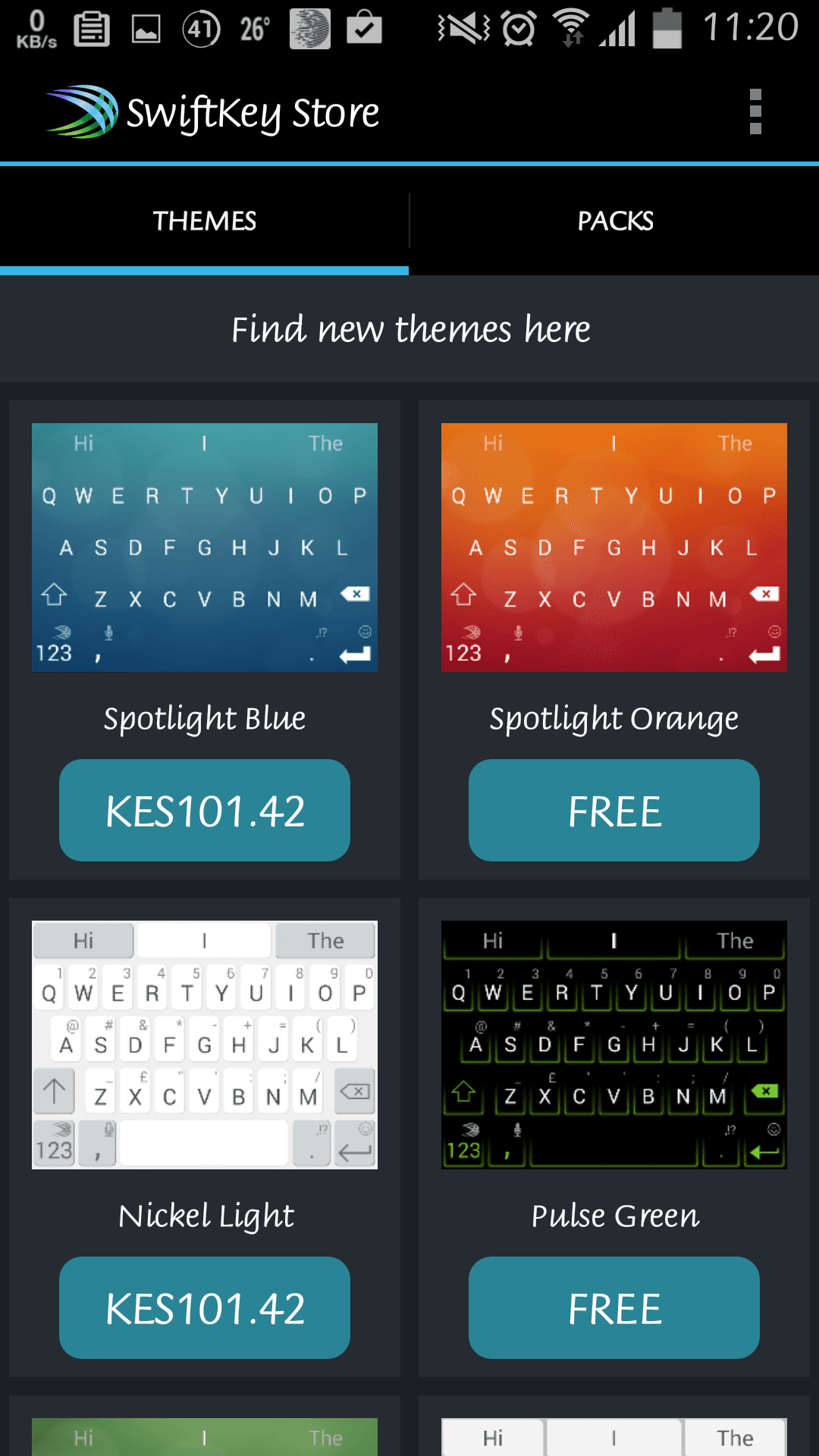Screen dimensions: 819x1456
Task: Open the overflow menu
Action: (755, 112)
